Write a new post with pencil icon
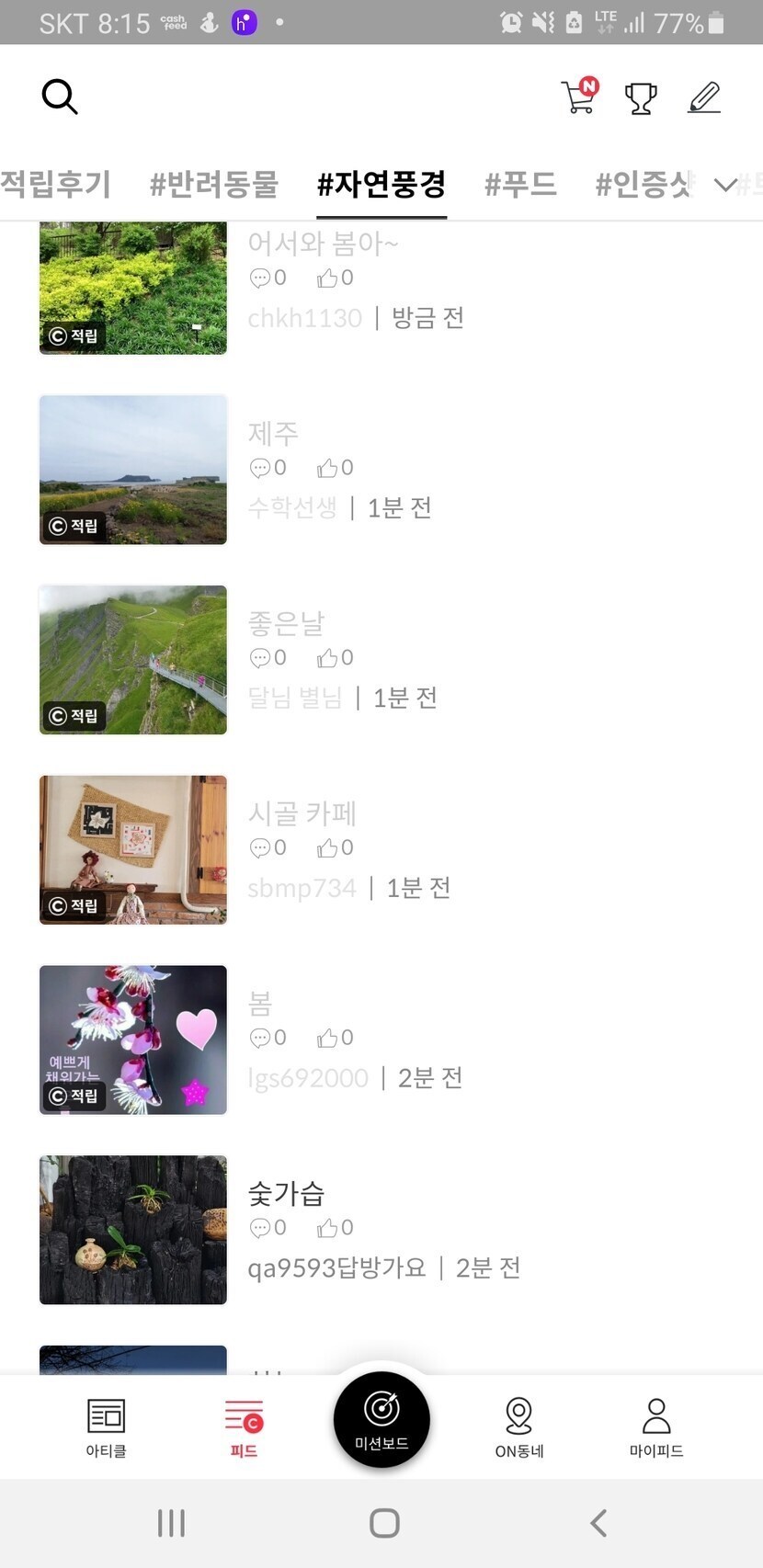The height and width of the screenshot is (1568, 763). (704, 97)
